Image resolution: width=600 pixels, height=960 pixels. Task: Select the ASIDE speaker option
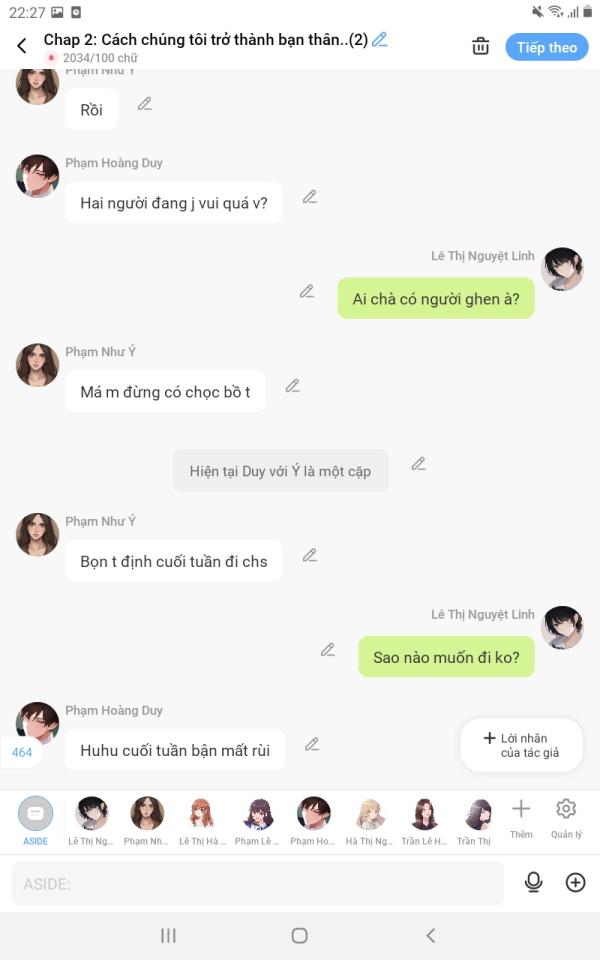coord(36,820)
